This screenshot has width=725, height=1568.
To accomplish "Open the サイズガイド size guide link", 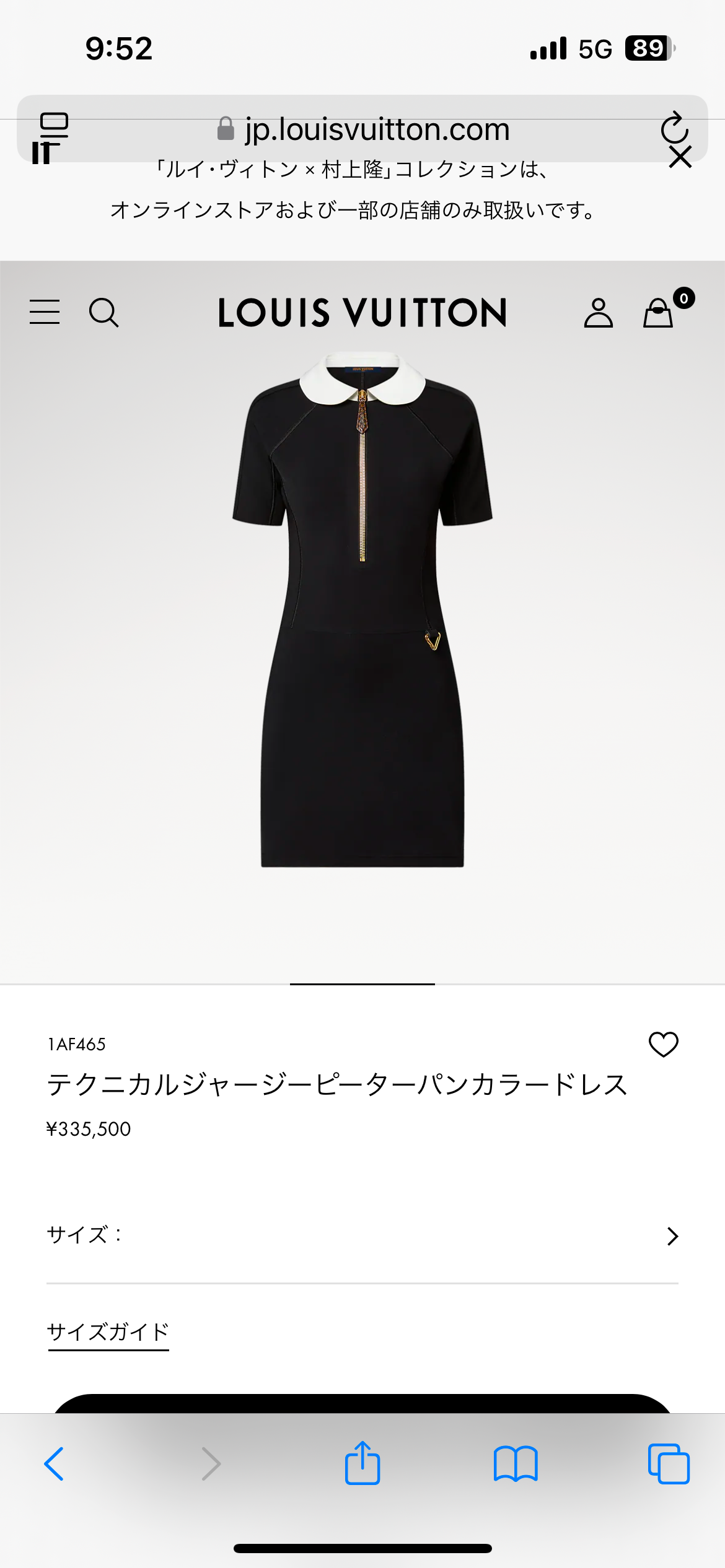I will [108, 1331].
